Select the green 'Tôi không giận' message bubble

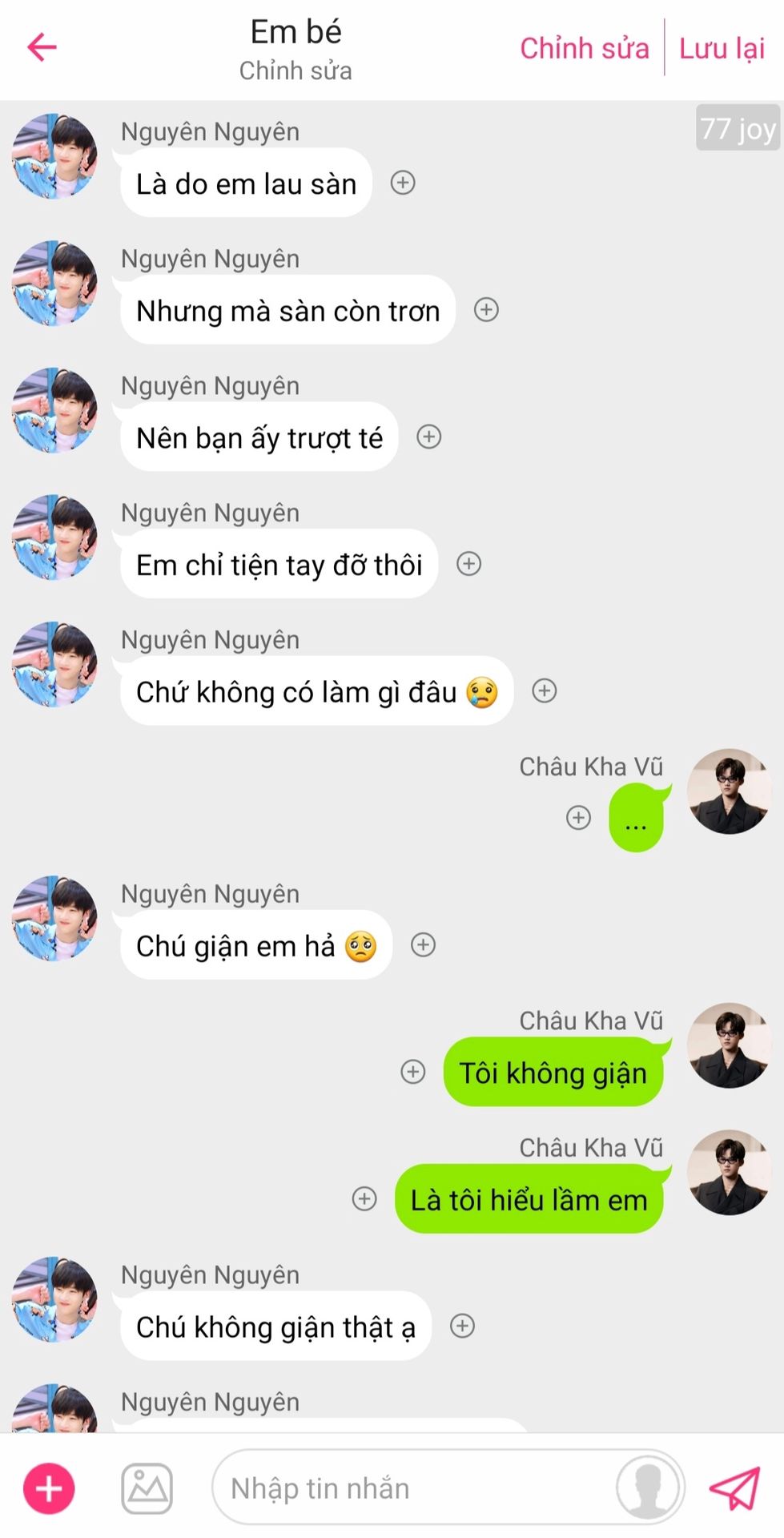(553, 1073)
